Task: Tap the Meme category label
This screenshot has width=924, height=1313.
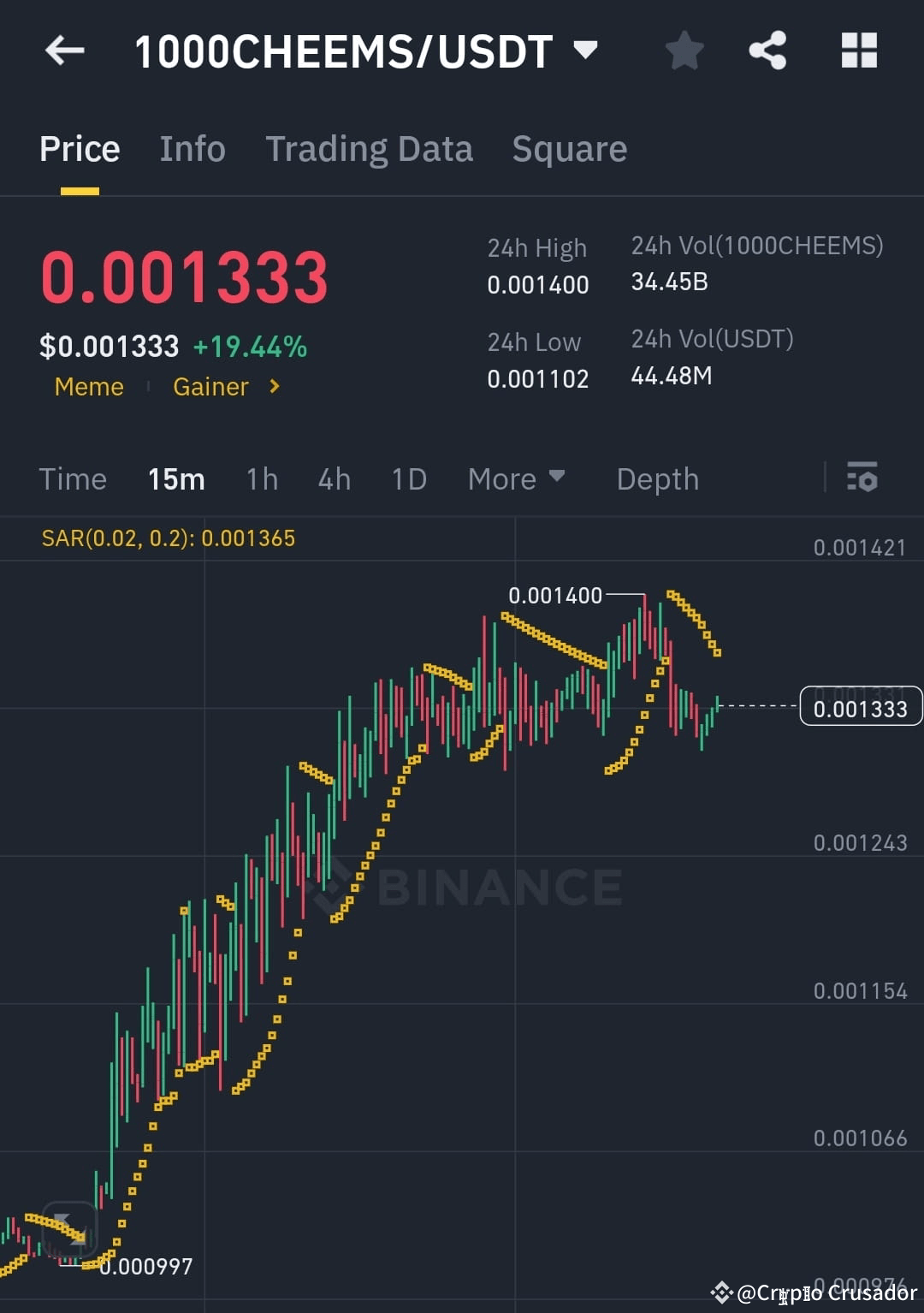Action: tap(88, 387)
